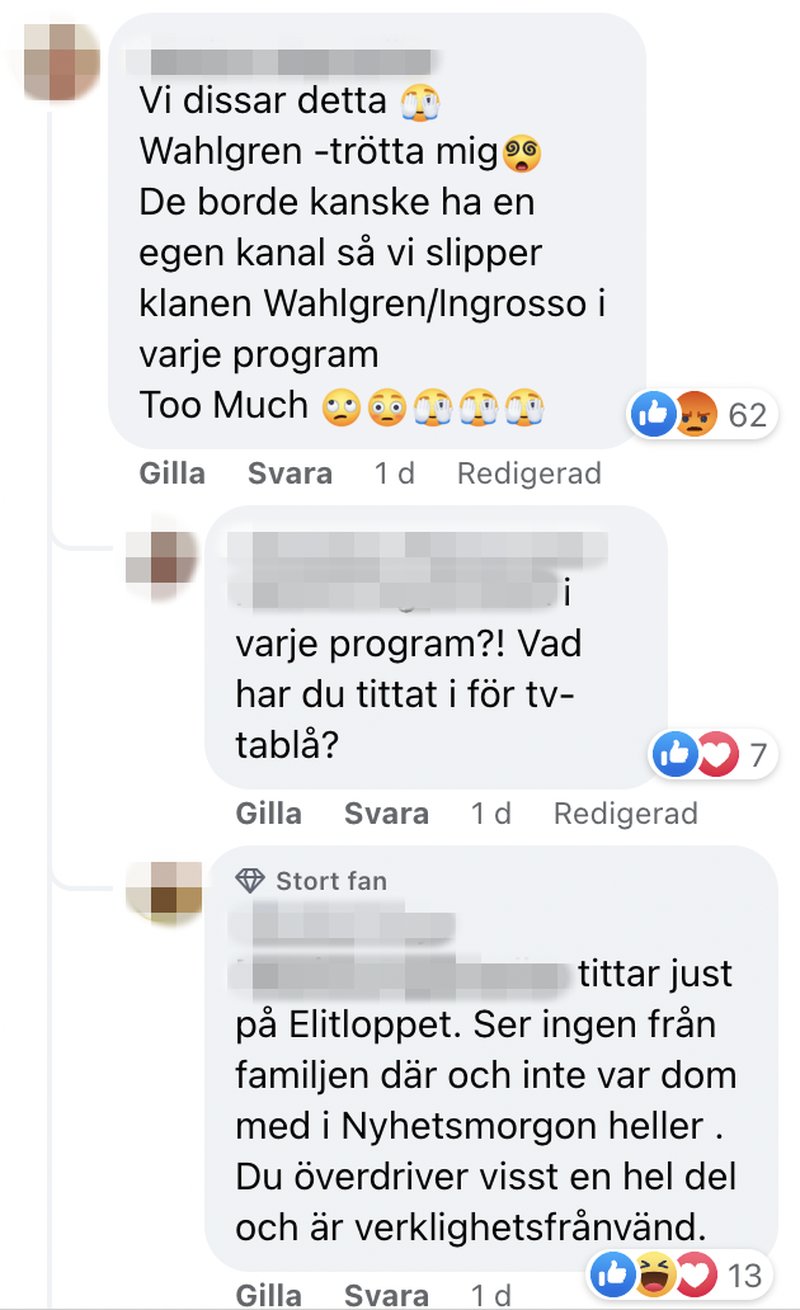800x1310 pixels.
Task: Open profile picture of the top commenter
Action: (61, 59)
